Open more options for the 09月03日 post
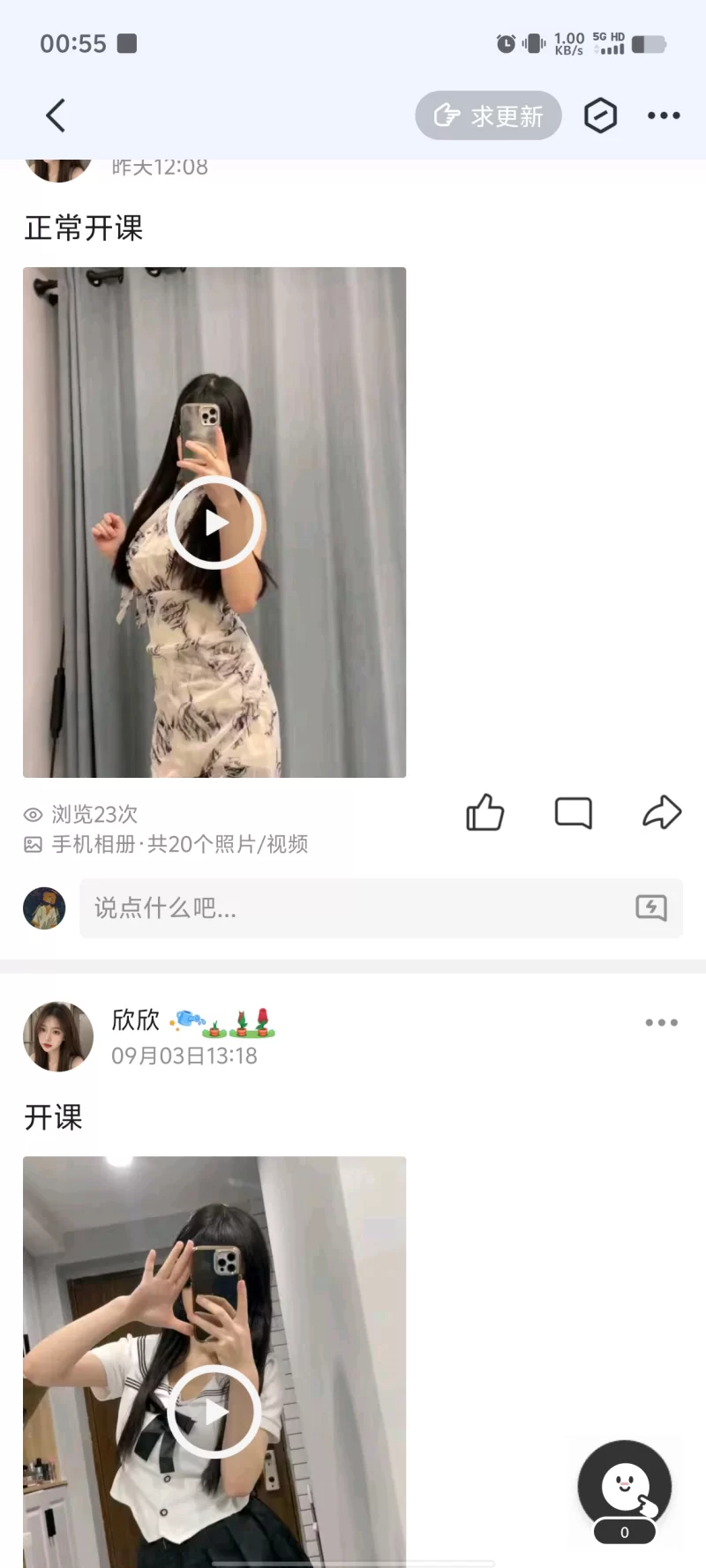 tap(661, 1023)
